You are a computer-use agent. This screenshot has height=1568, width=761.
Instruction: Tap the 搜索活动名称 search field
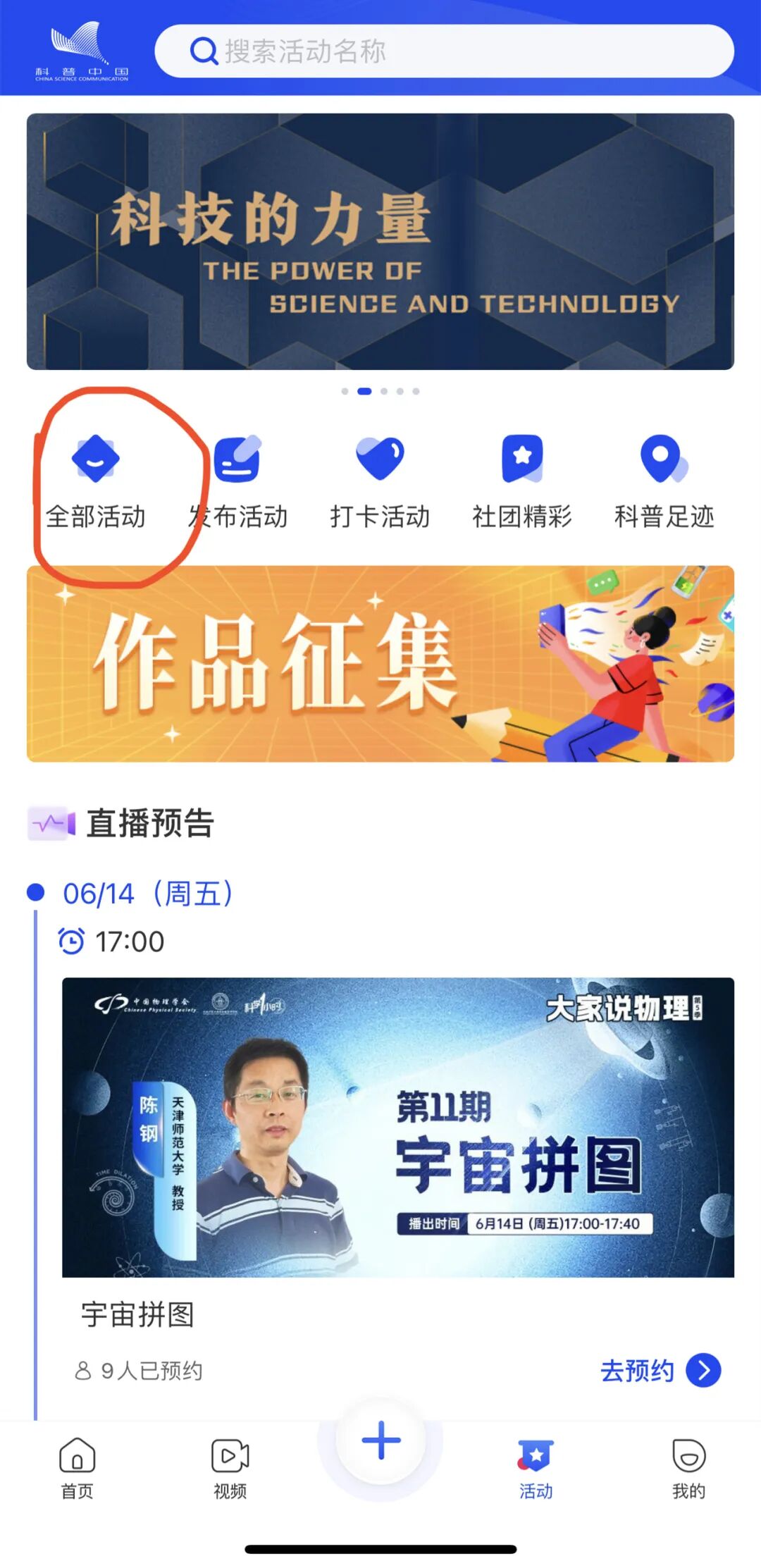click(444, 51)
